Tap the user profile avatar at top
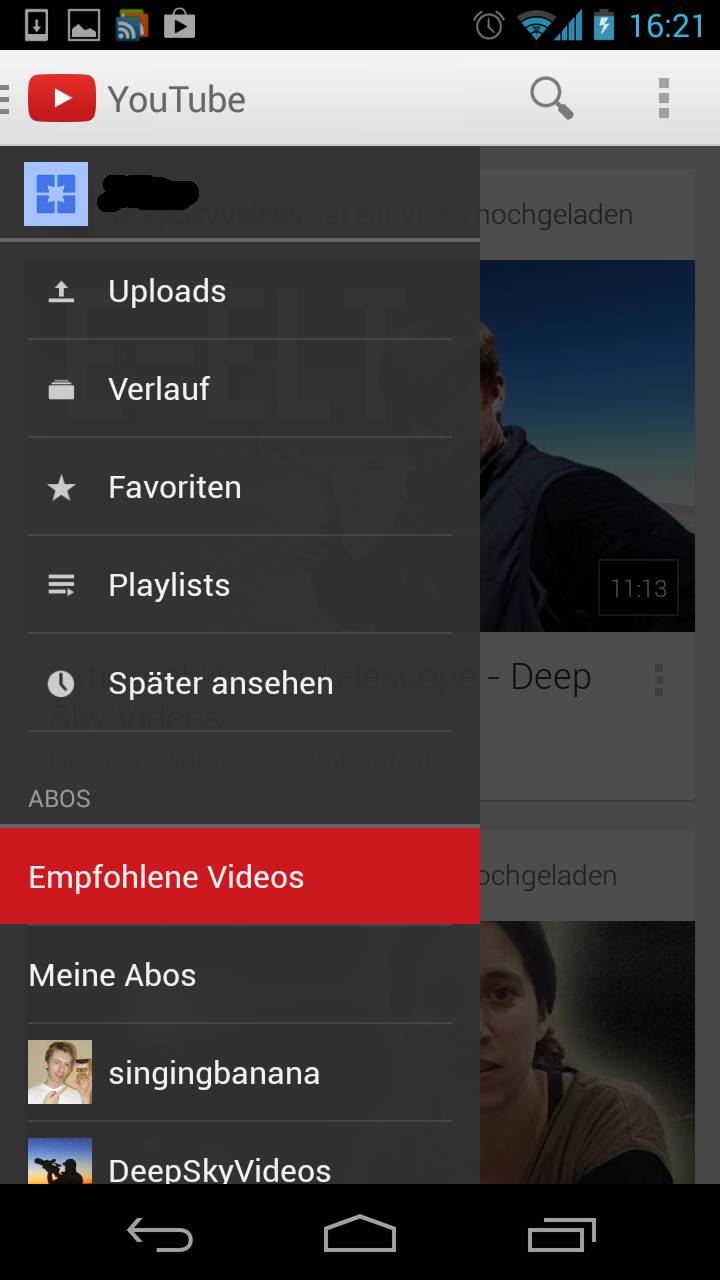This screenshot has height=1280, width=720. pos(55,192)
